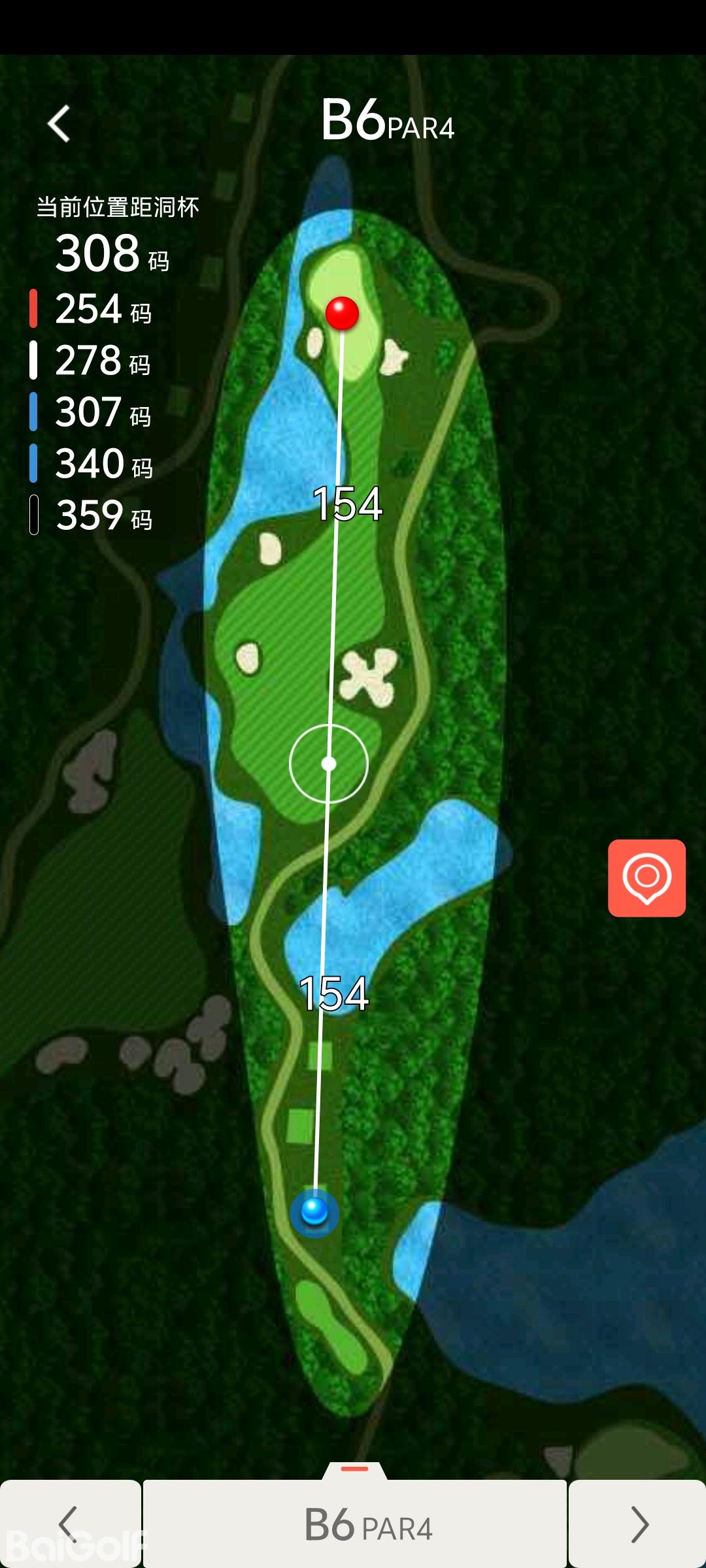706x1568 pixels.
Task: Go back using the top-left arrow
Action: 59,123
